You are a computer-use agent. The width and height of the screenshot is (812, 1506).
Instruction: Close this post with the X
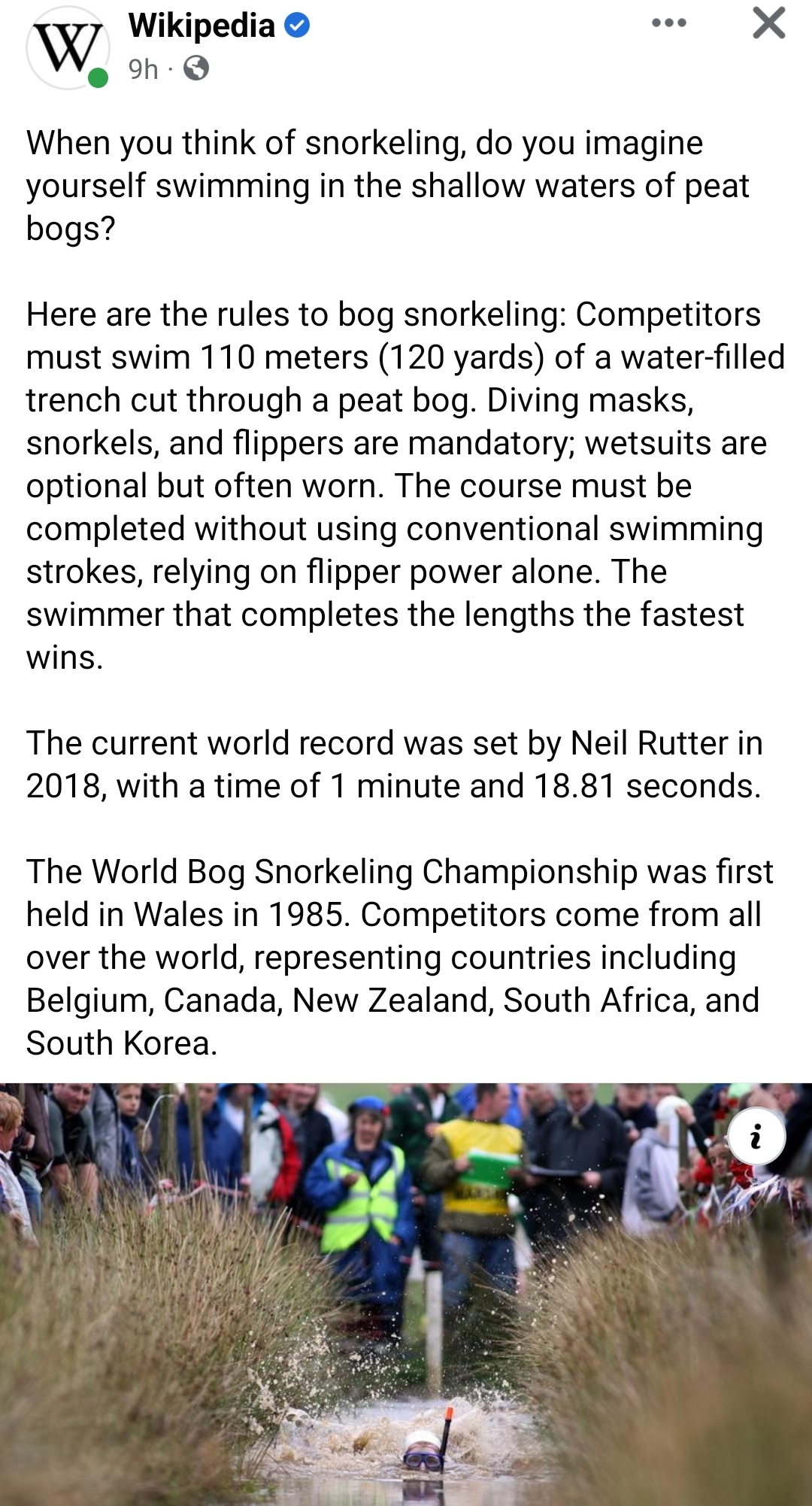(x=769, y=23)
